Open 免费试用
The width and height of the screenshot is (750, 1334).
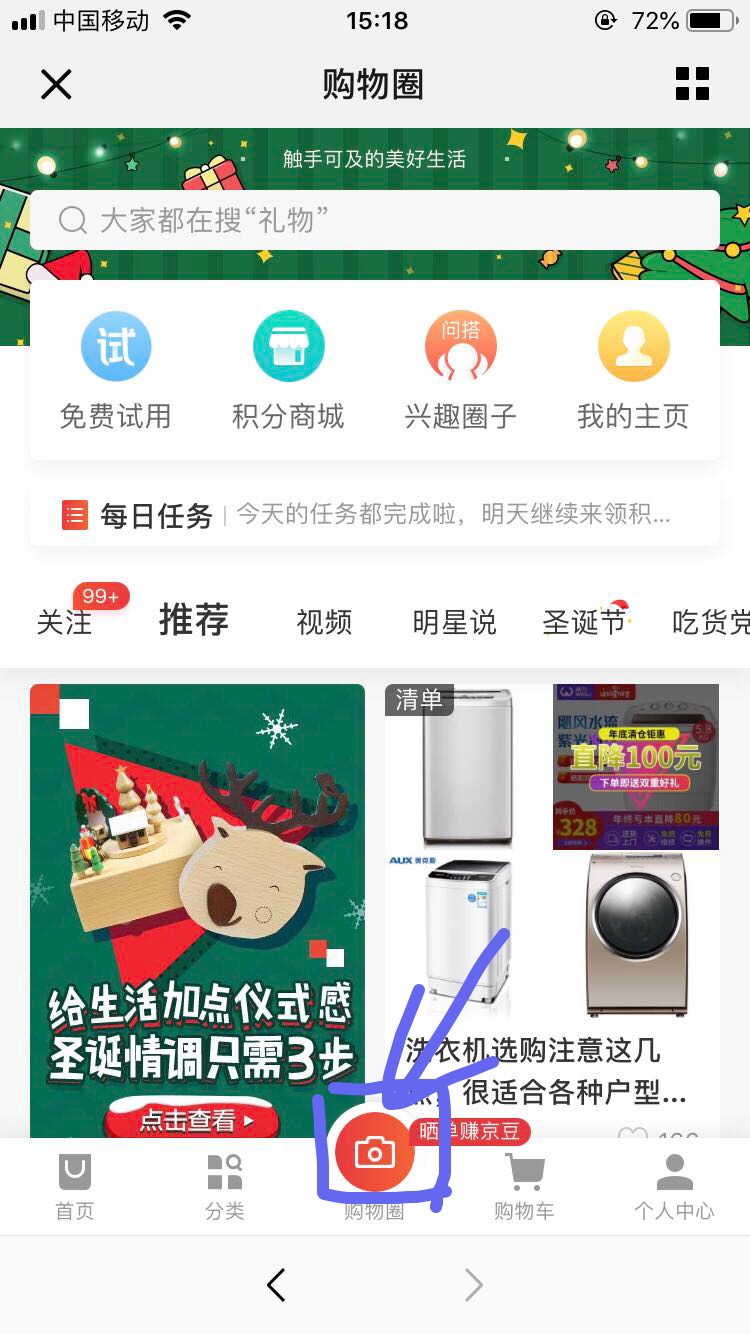[116, 371]
